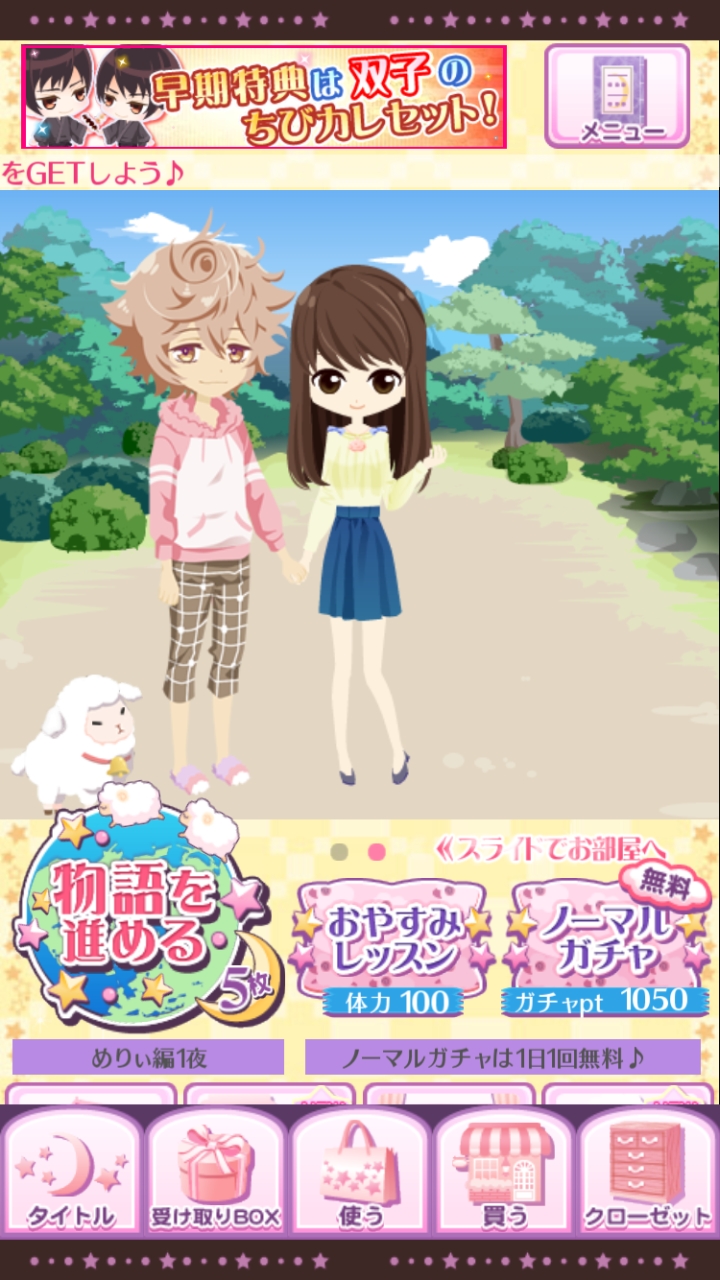Open the 早期特典 twins promo banner
Viewport: 720px width, 1280px height.
pos(264,97)
